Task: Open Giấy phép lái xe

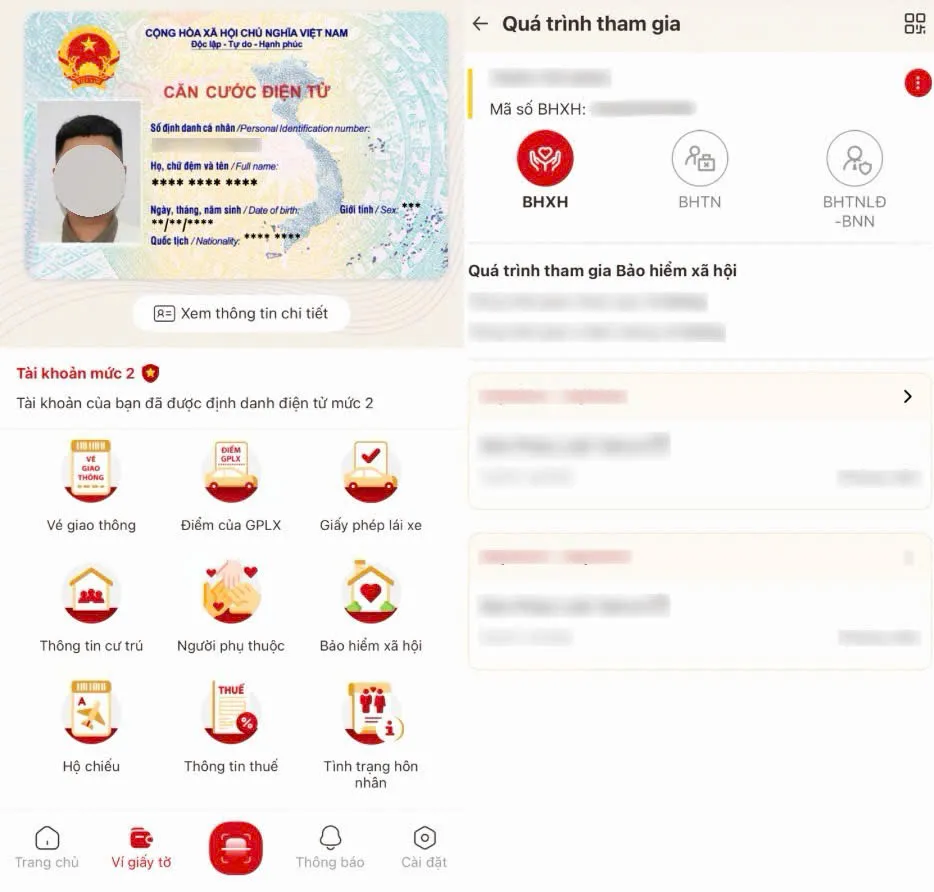Action: coord(371,485)
